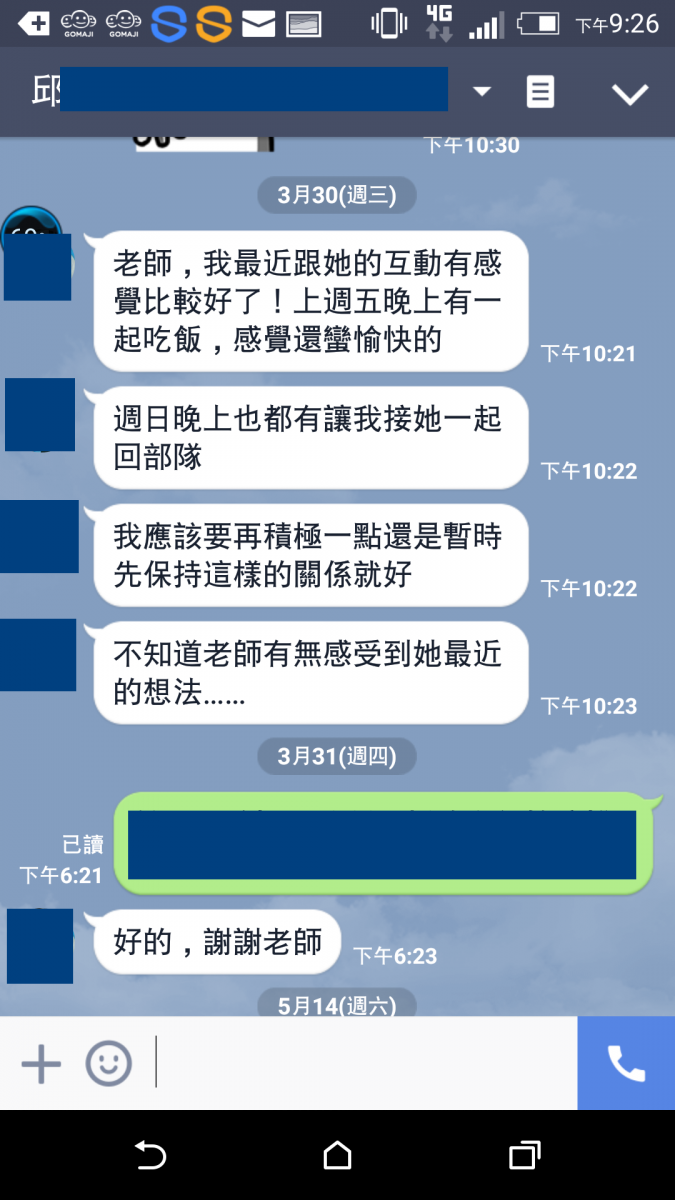
Task: Open the emoji sticker picker
Action: pyautogui.click(x=108, y=1064)
